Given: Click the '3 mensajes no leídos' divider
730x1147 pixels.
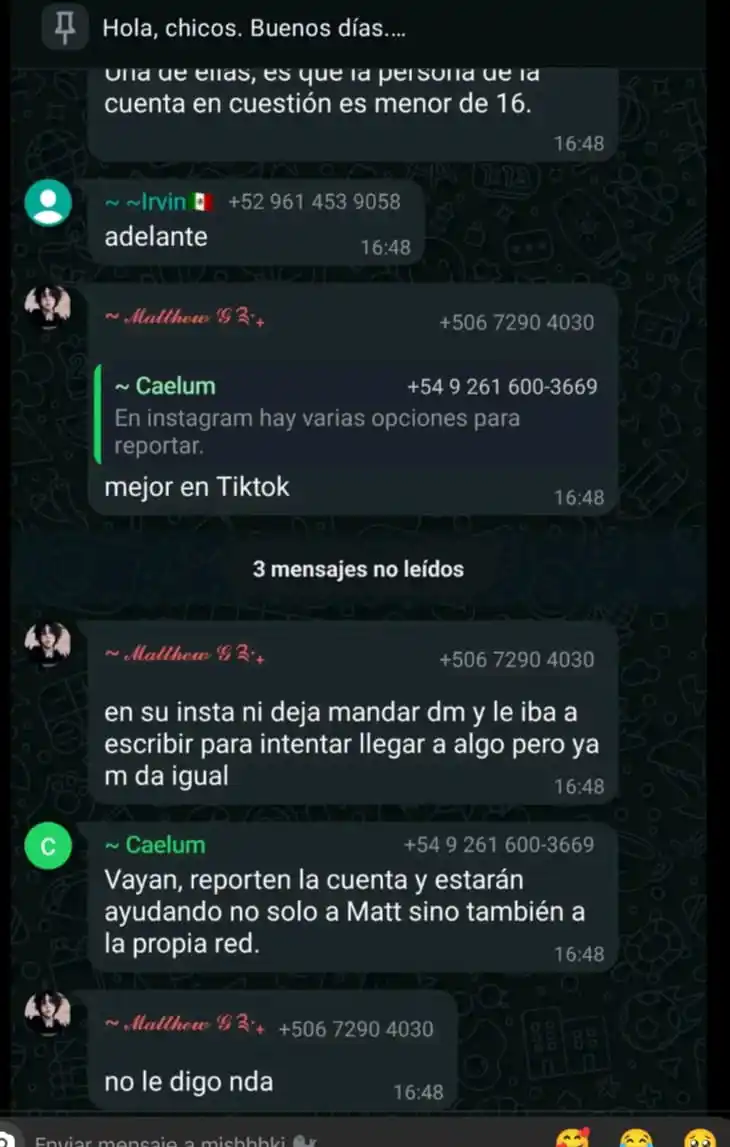Looking at the screenshot, I should tap(357, 568).
